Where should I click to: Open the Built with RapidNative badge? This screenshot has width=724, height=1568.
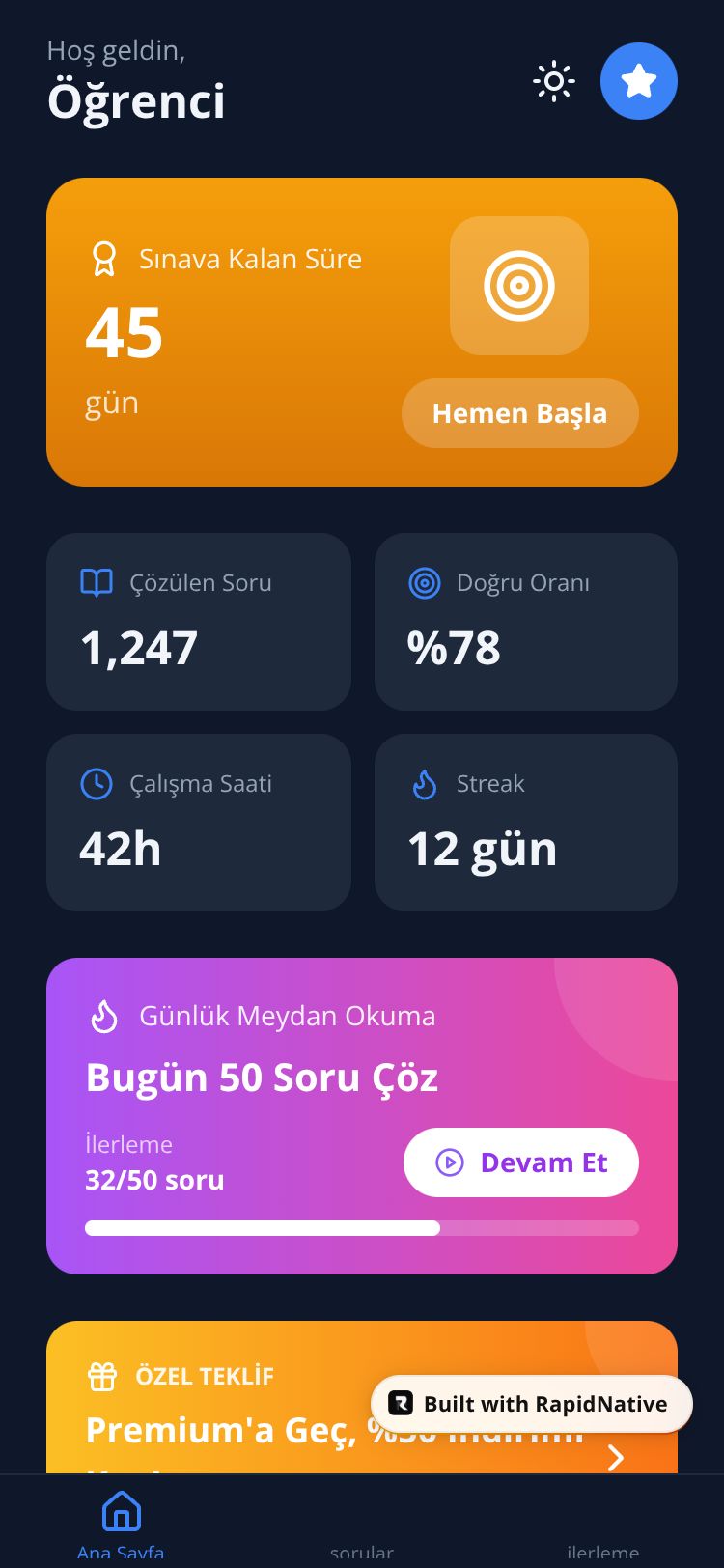[x=531, y=1404]
